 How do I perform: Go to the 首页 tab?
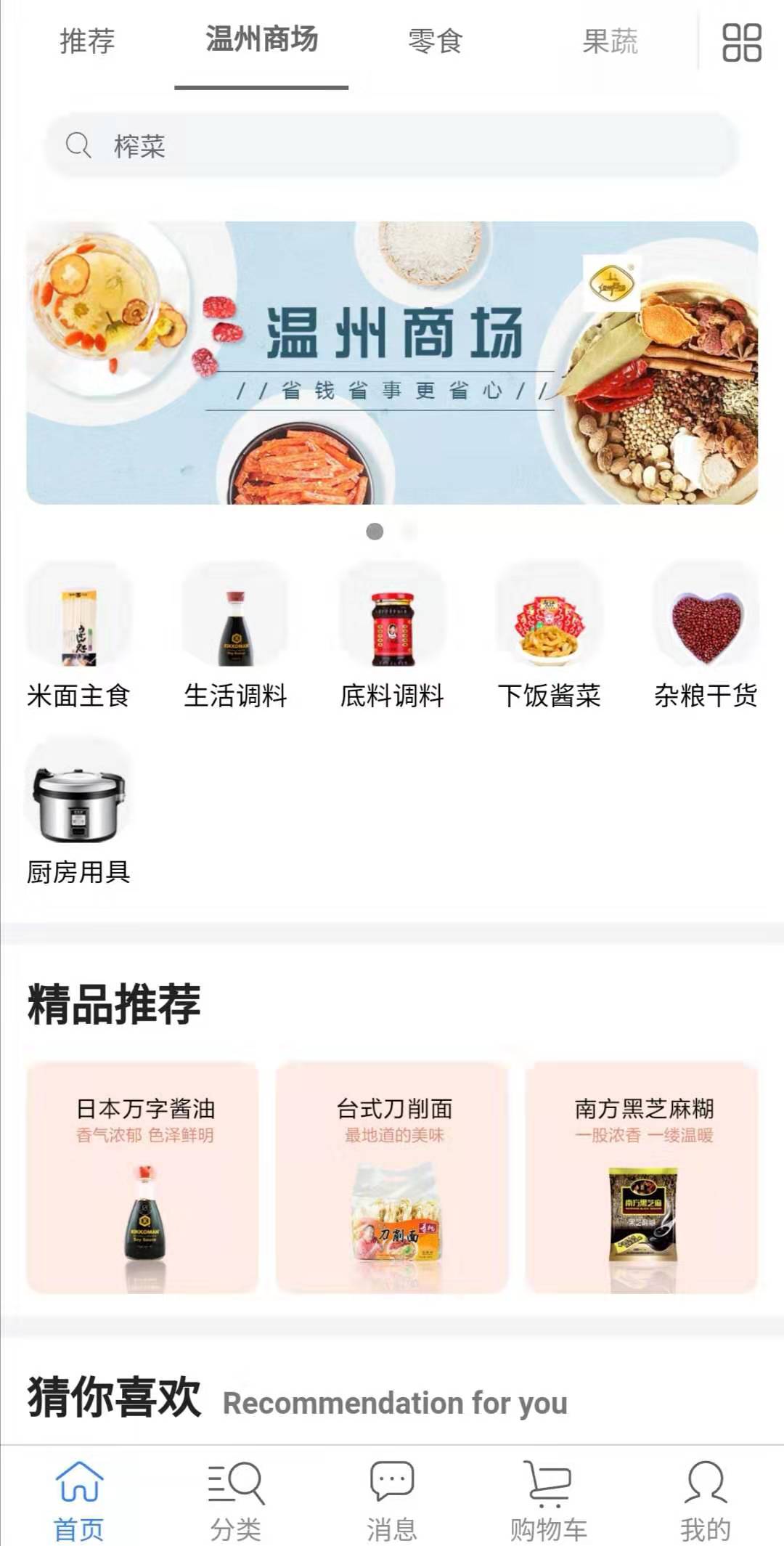[78, 1500]
